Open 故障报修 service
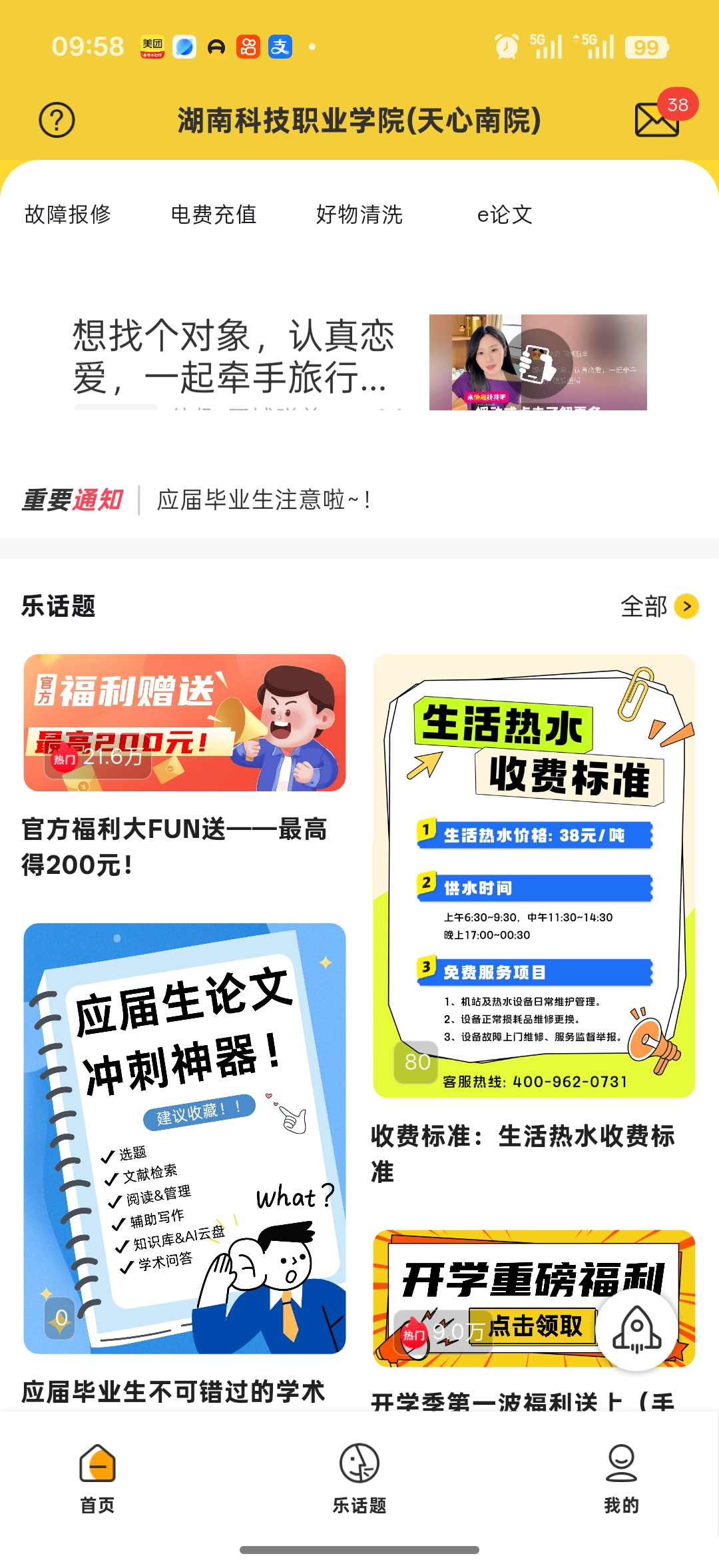The image size is (719, 1568). [68, 214]
